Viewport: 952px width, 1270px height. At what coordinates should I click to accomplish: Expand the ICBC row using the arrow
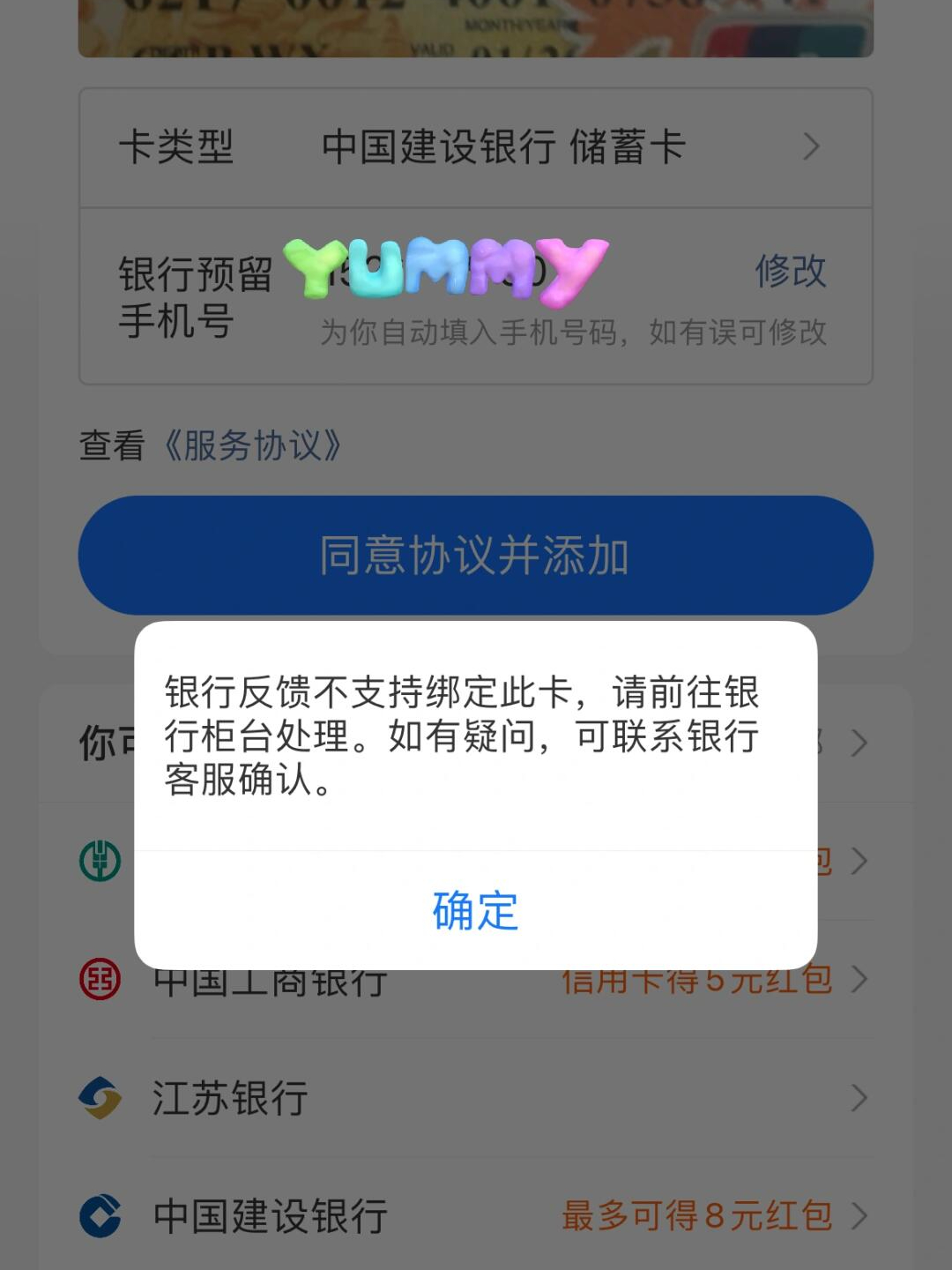tap(859, 979)
